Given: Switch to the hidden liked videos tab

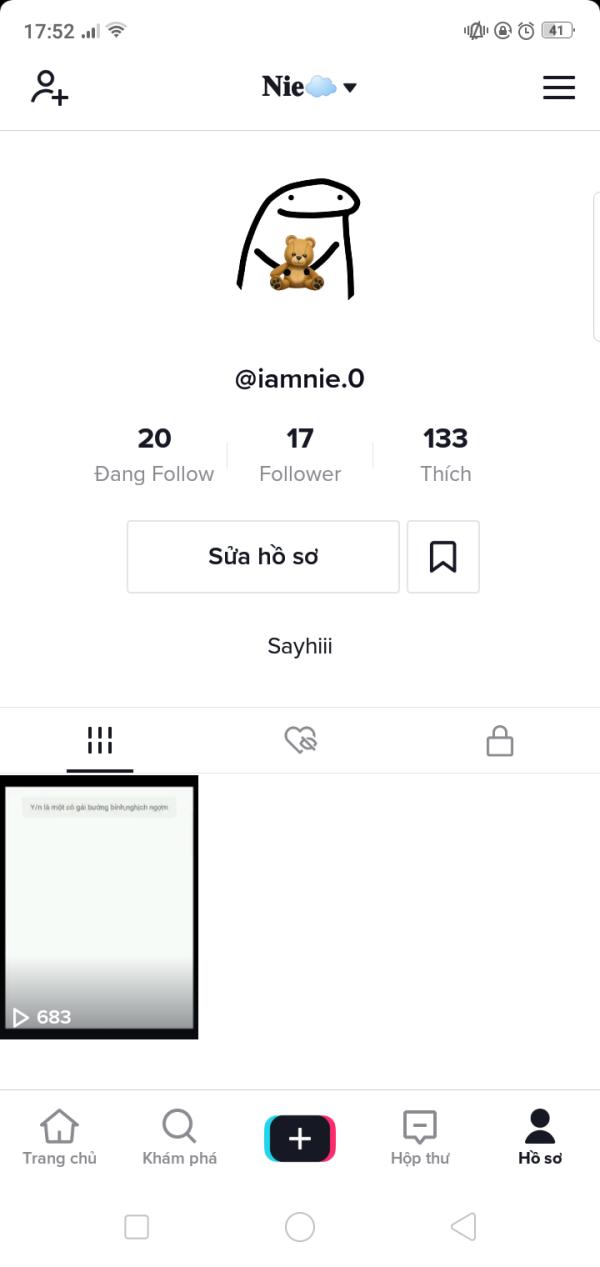Looking at the screenshot, I should 300,741.
